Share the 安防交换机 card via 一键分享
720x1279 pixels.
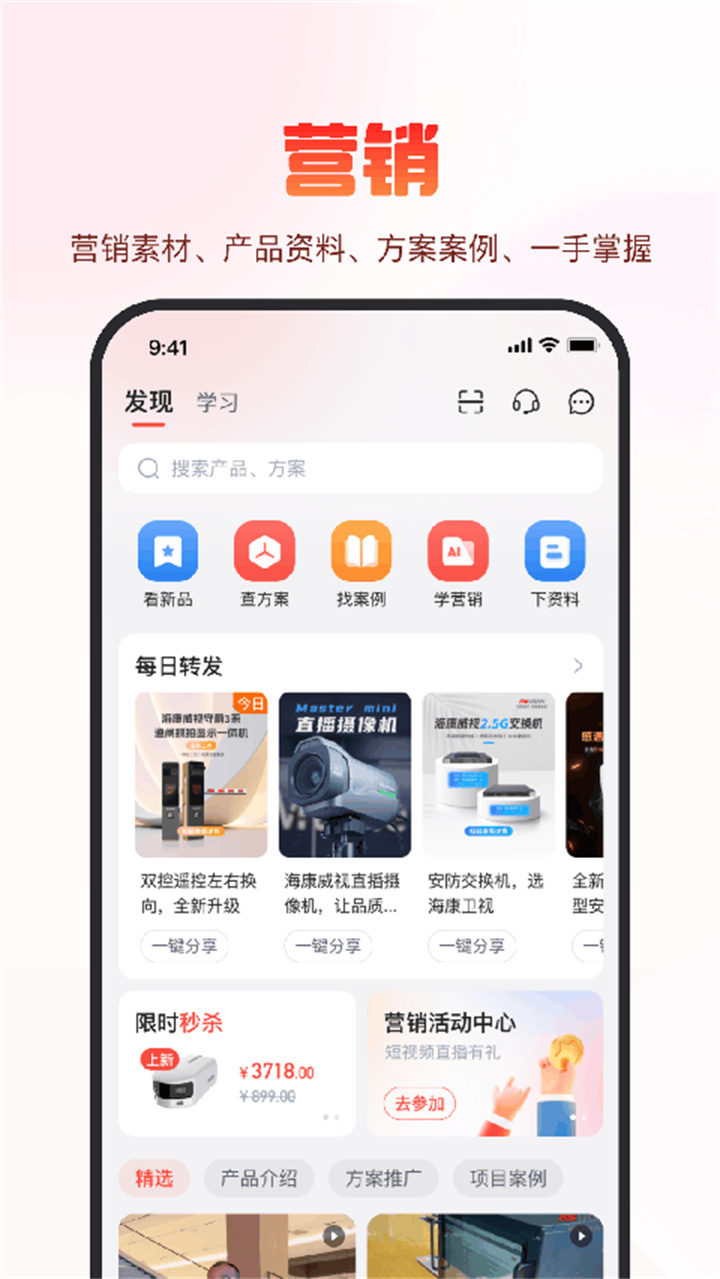coord(471,946)
